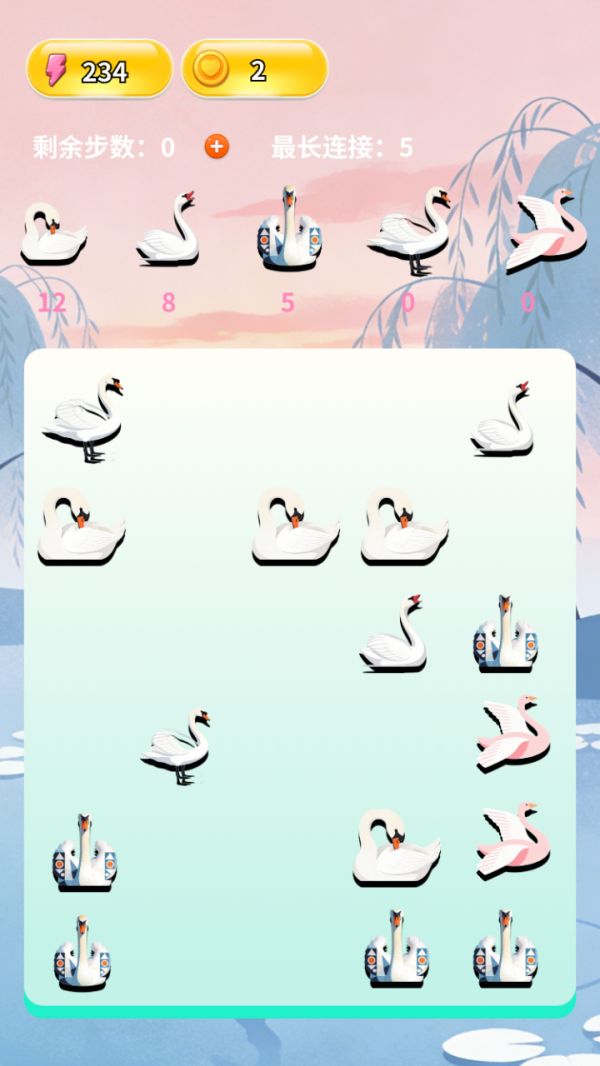600x1066 pixels.
Task: Open the heart coin balance showing 2
Action: click(x=255, y=69)
